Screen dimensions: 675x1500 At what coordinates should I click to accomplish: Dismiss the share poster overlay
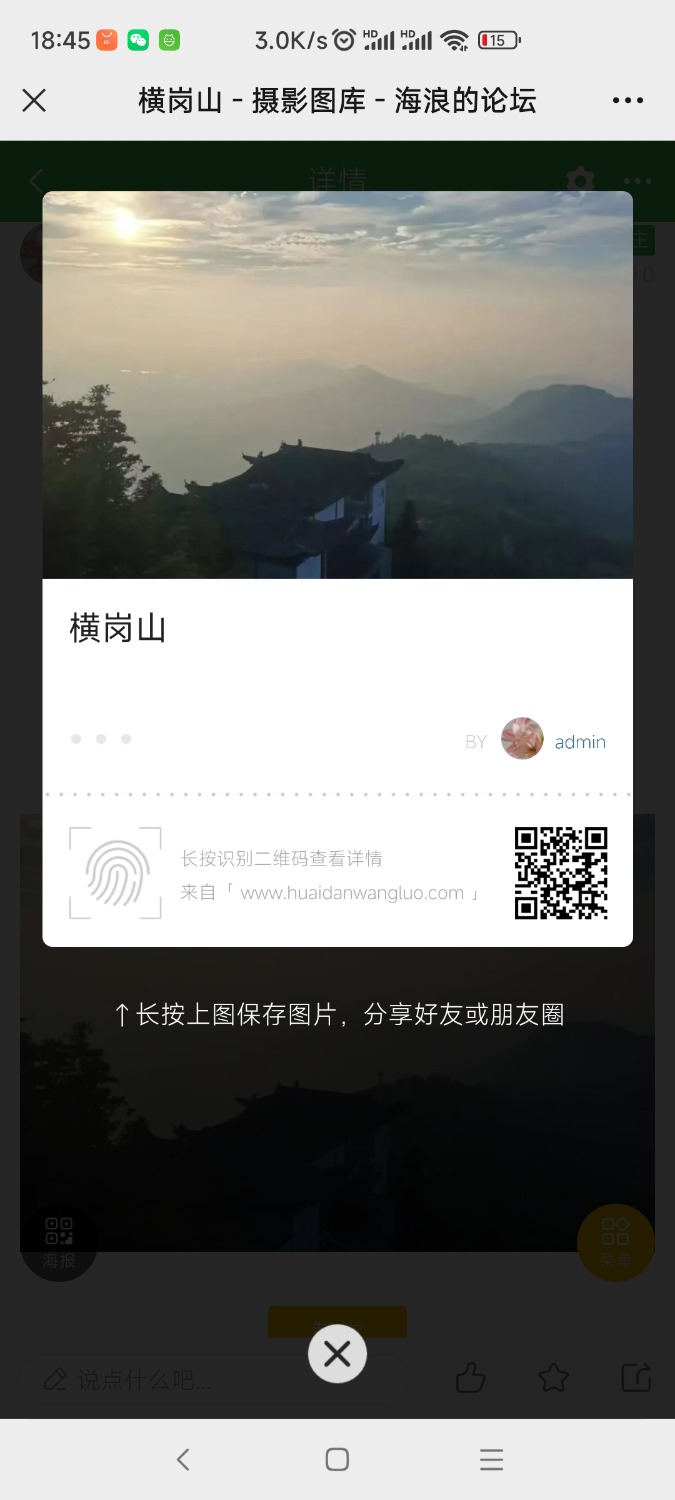pyautogui.click(x=337, y=1354)
